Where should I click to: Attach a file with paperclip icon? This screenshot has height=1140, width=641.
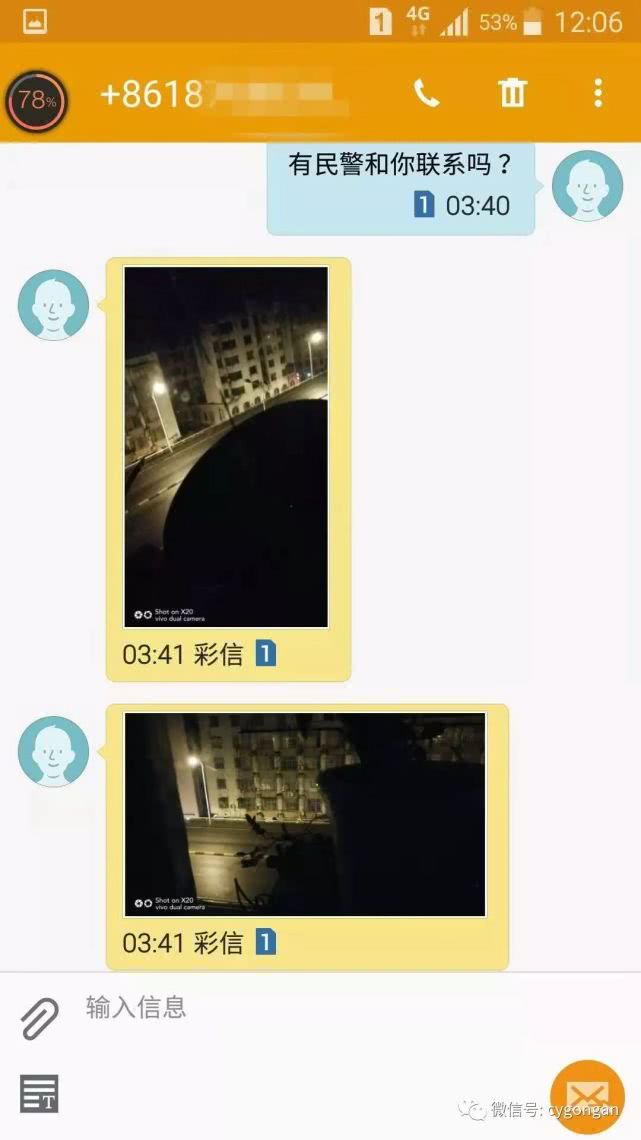coord(40,1018)
